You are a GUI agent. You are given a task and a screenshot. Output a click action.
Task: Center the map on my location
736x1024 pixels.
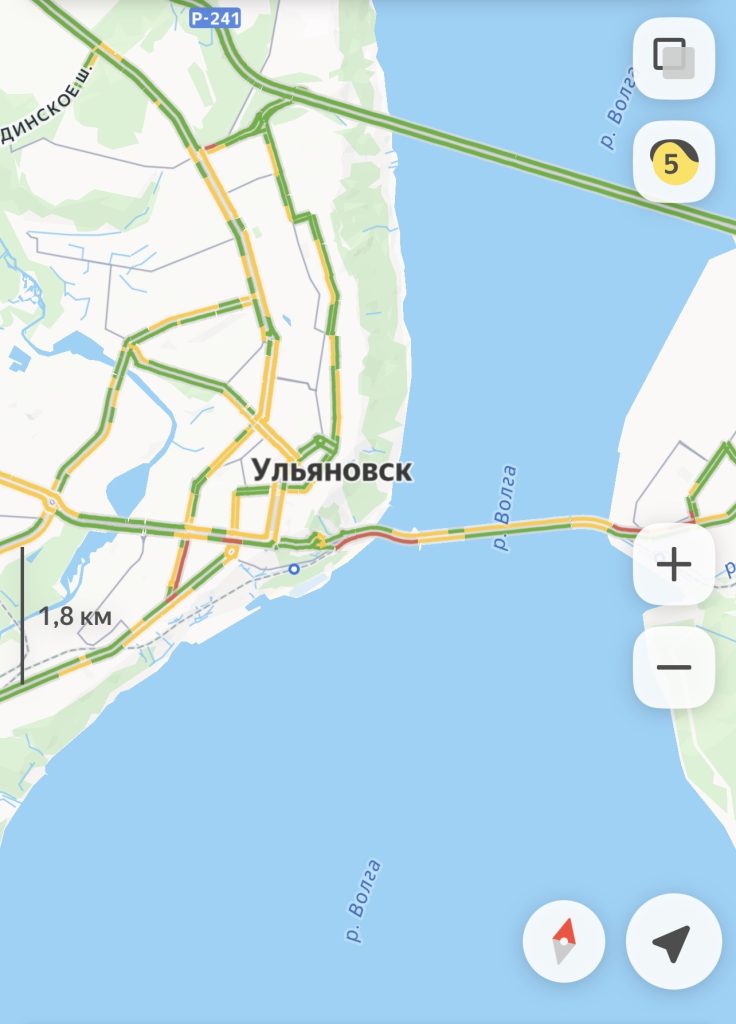[x=673, y=942]
